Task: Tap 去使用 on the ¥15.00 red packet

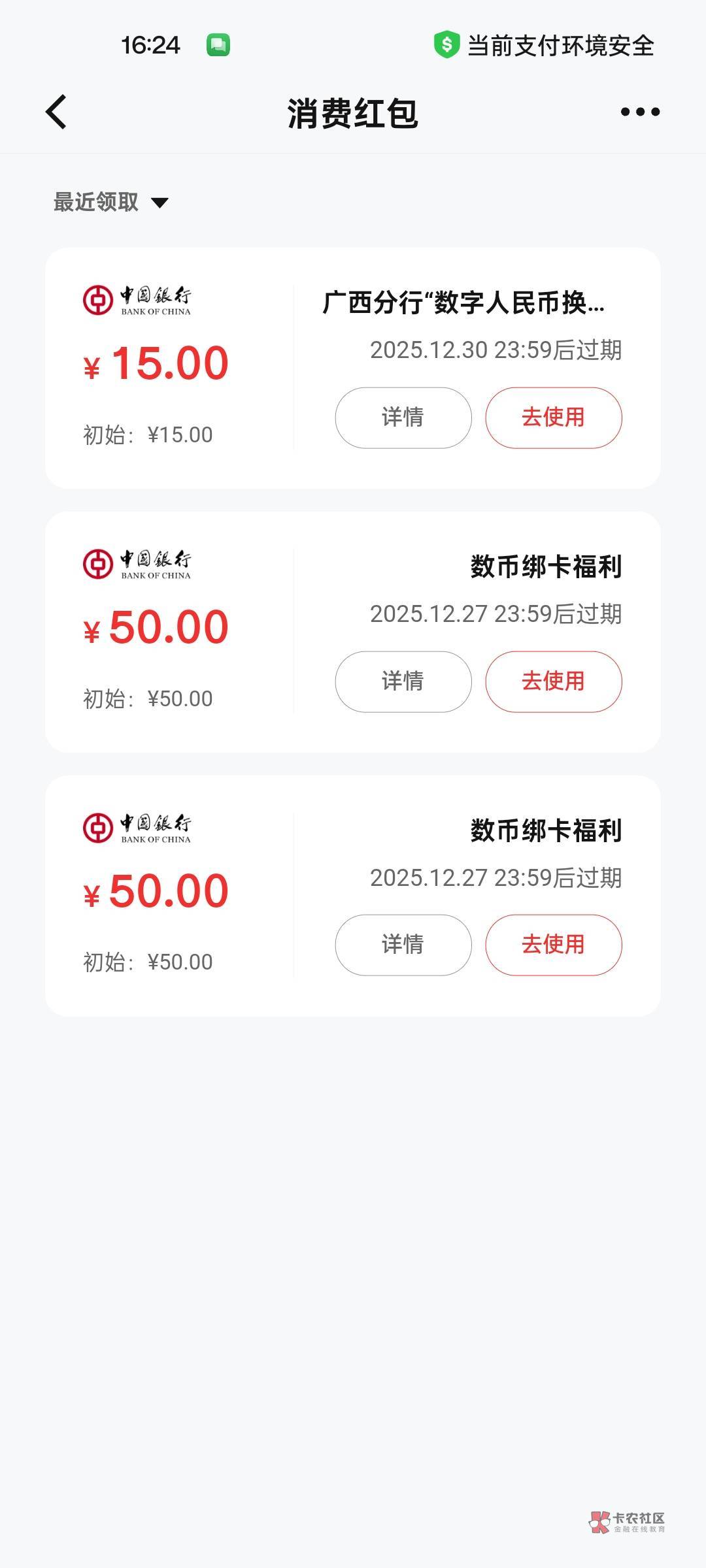Action: [x=554, y=417]
